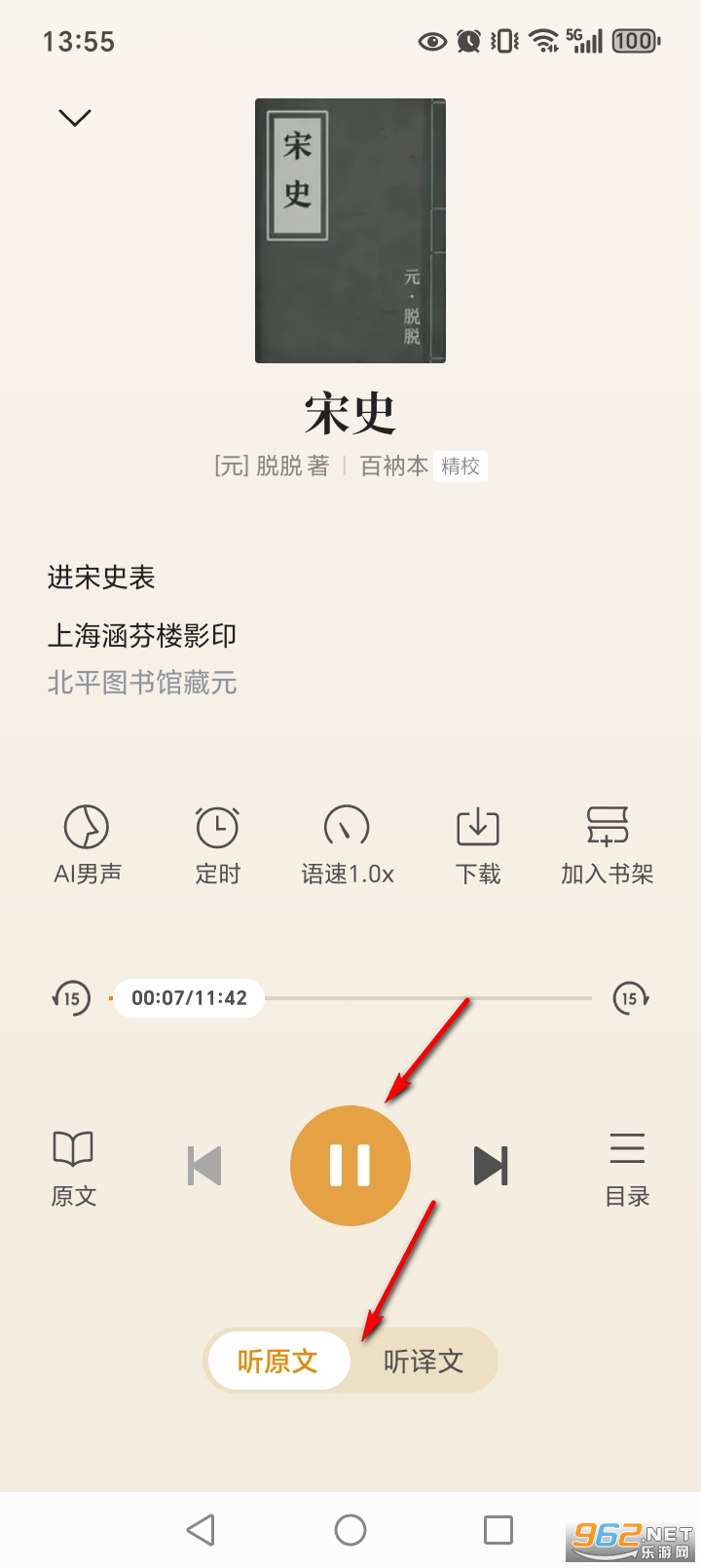Select the 听原文 original audio mode
This screenshot has height=1568, width=701.
[278, 1361]
